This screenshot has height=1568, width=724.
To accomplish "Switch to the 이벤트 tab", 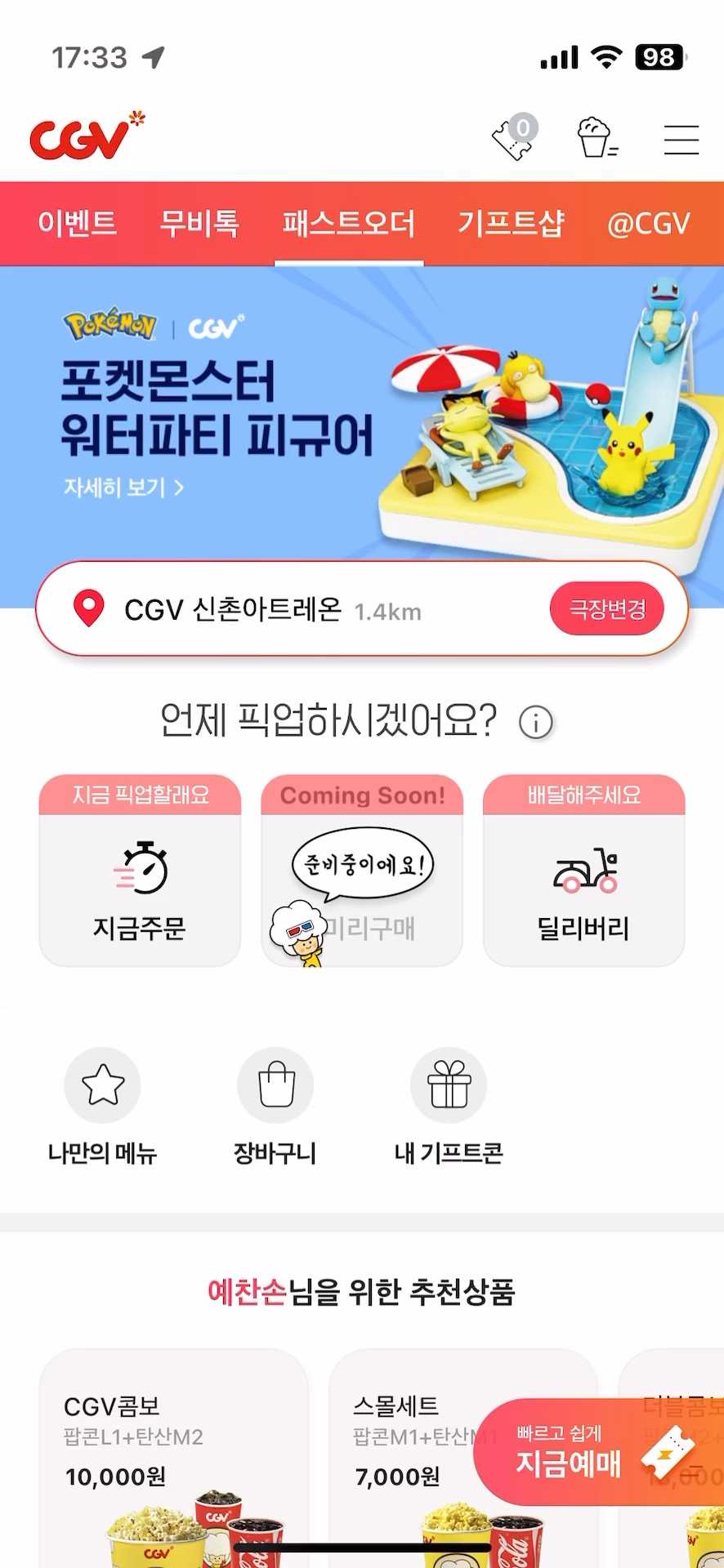I will coord(78,223).
